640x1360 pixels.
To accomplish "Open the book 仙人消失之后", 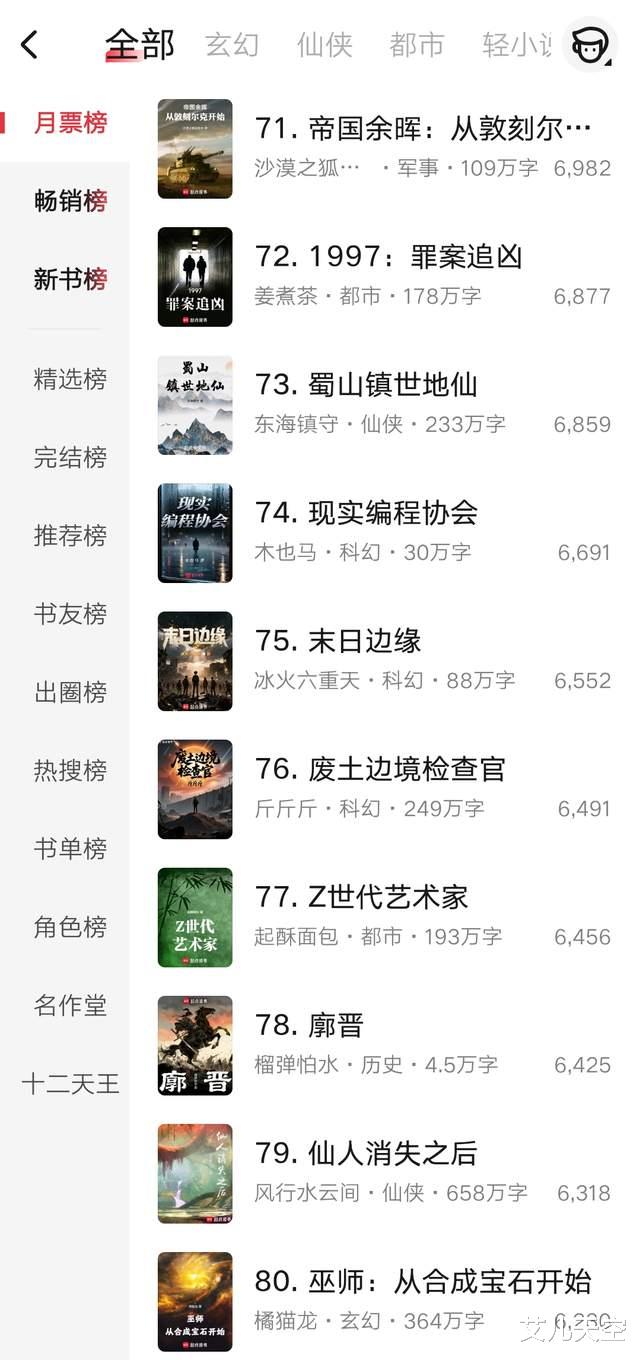I will (366, 1153).
